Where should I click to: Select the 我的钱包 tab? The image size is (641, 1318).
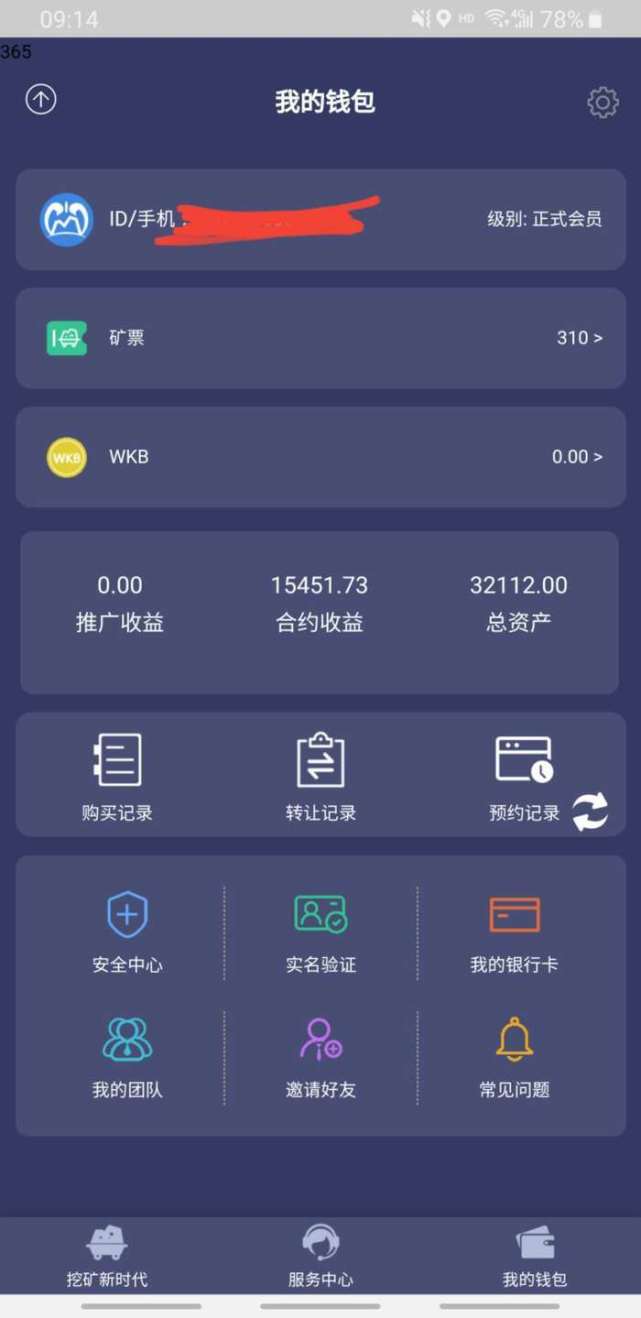[x=534, y=1256]
